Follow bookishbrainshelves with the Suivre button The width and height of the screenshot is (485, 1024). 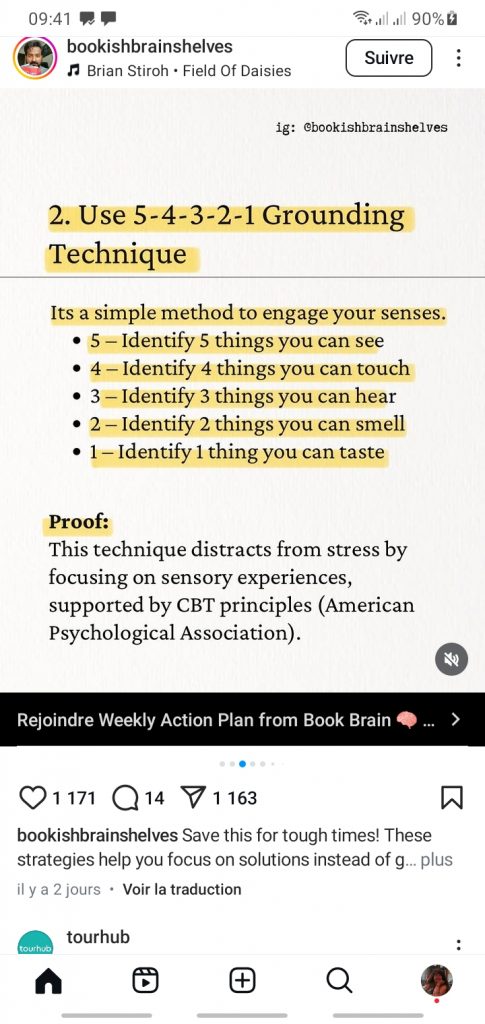(x=388, y=58)
